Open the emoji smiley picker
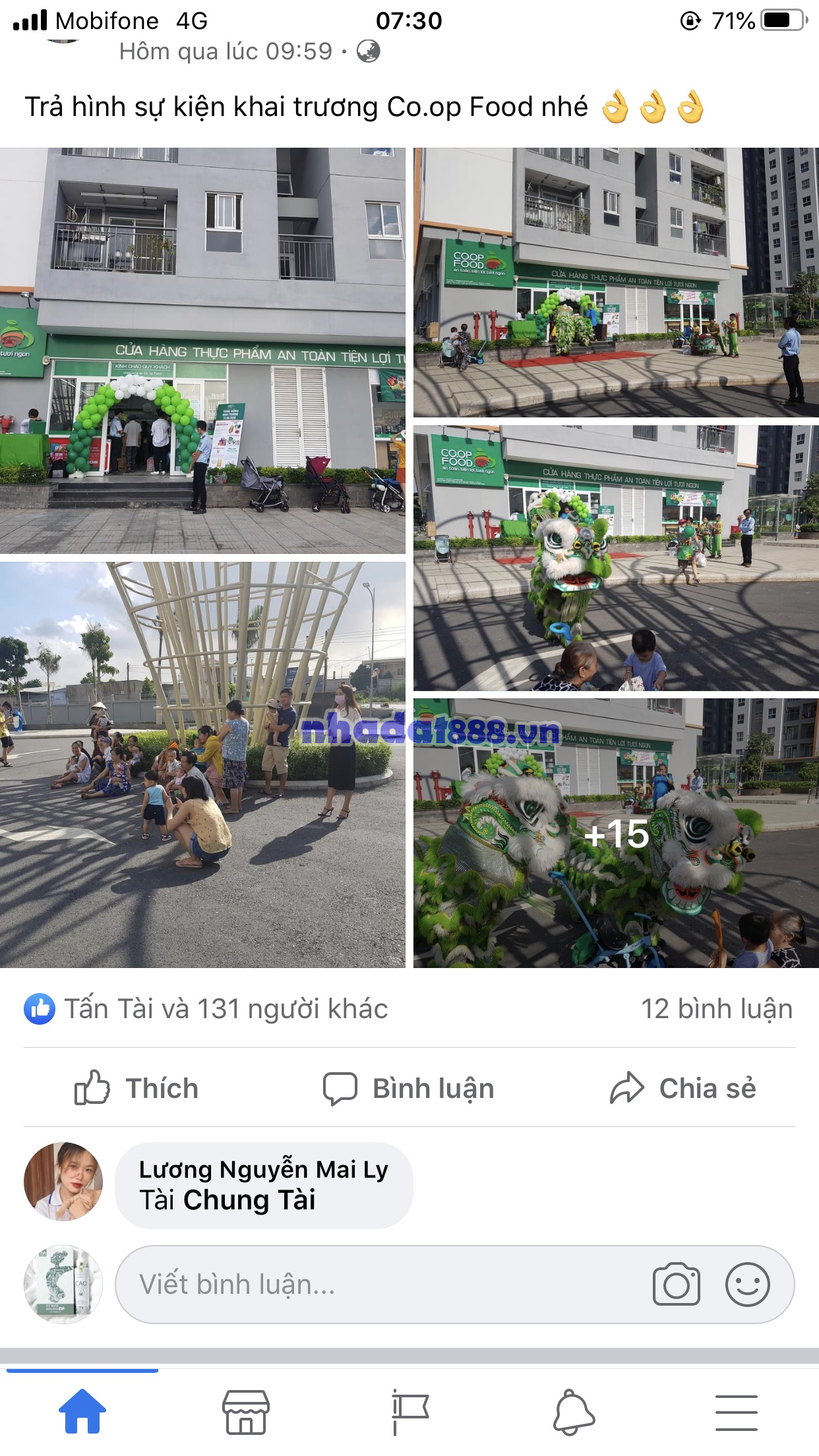This screenshot has width=819, height=1456. pyautogui.click(x=747, y=1285)
